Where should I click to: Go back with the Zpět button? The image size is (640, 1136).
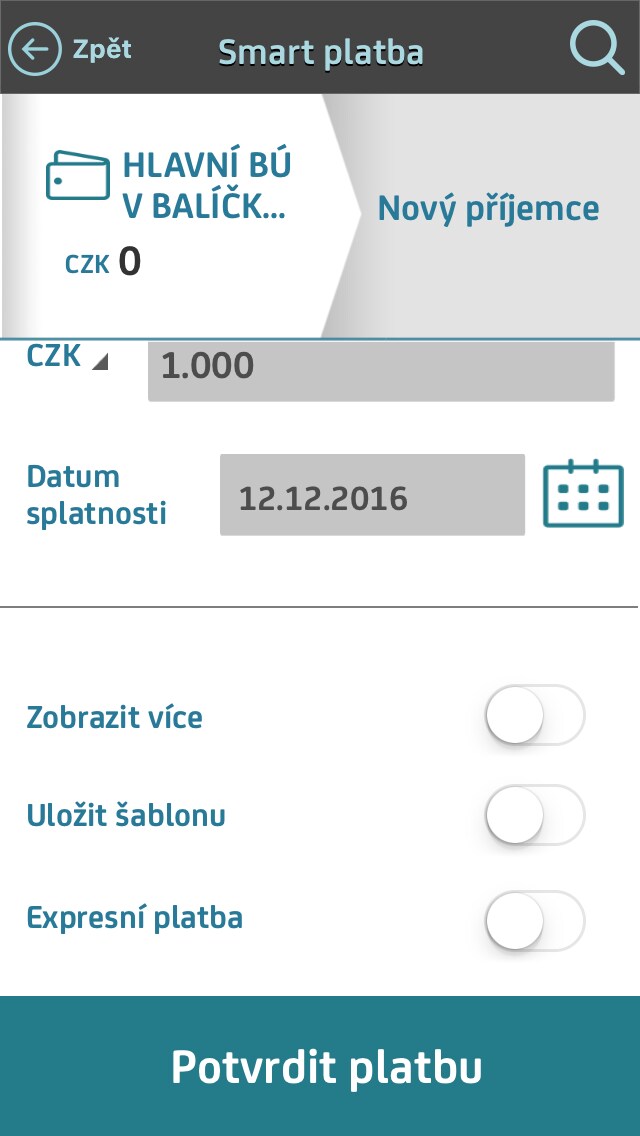pyautogui.click(x=70, y=50)
